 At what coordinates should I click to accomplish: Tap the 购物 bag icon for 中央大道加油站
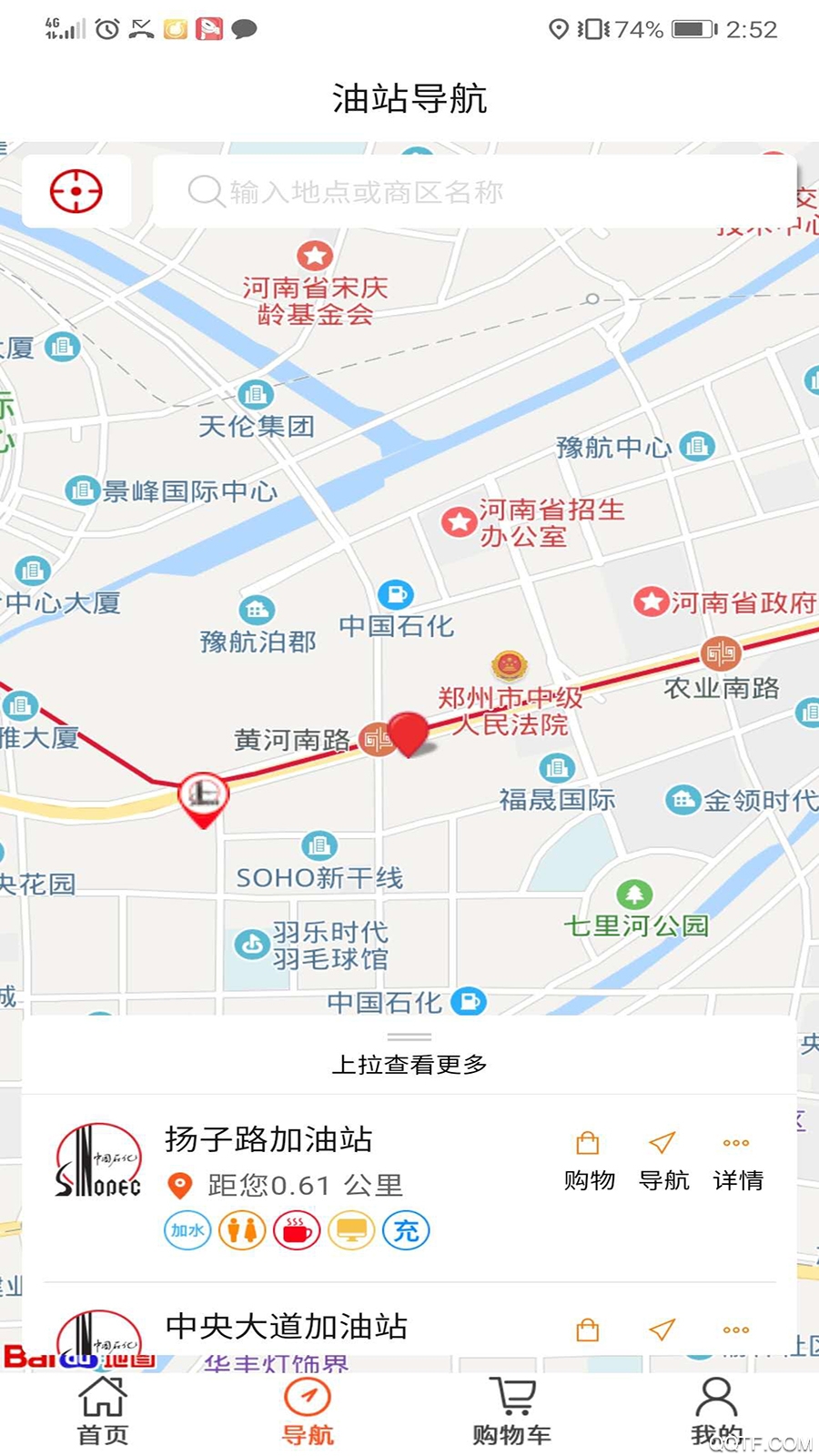point(589,1329)
